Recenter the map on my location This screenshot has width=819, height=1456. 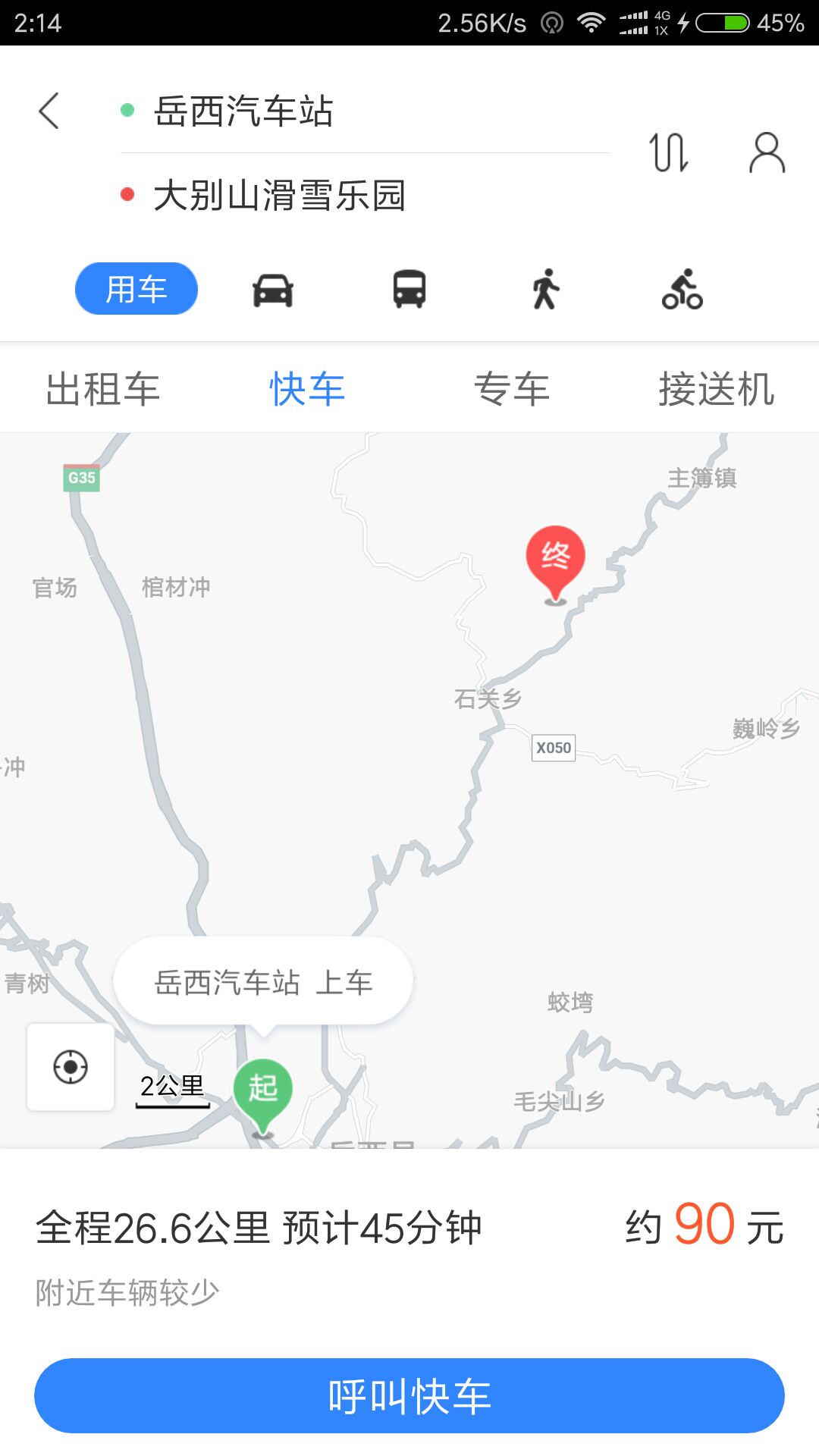pos(71,1067)
